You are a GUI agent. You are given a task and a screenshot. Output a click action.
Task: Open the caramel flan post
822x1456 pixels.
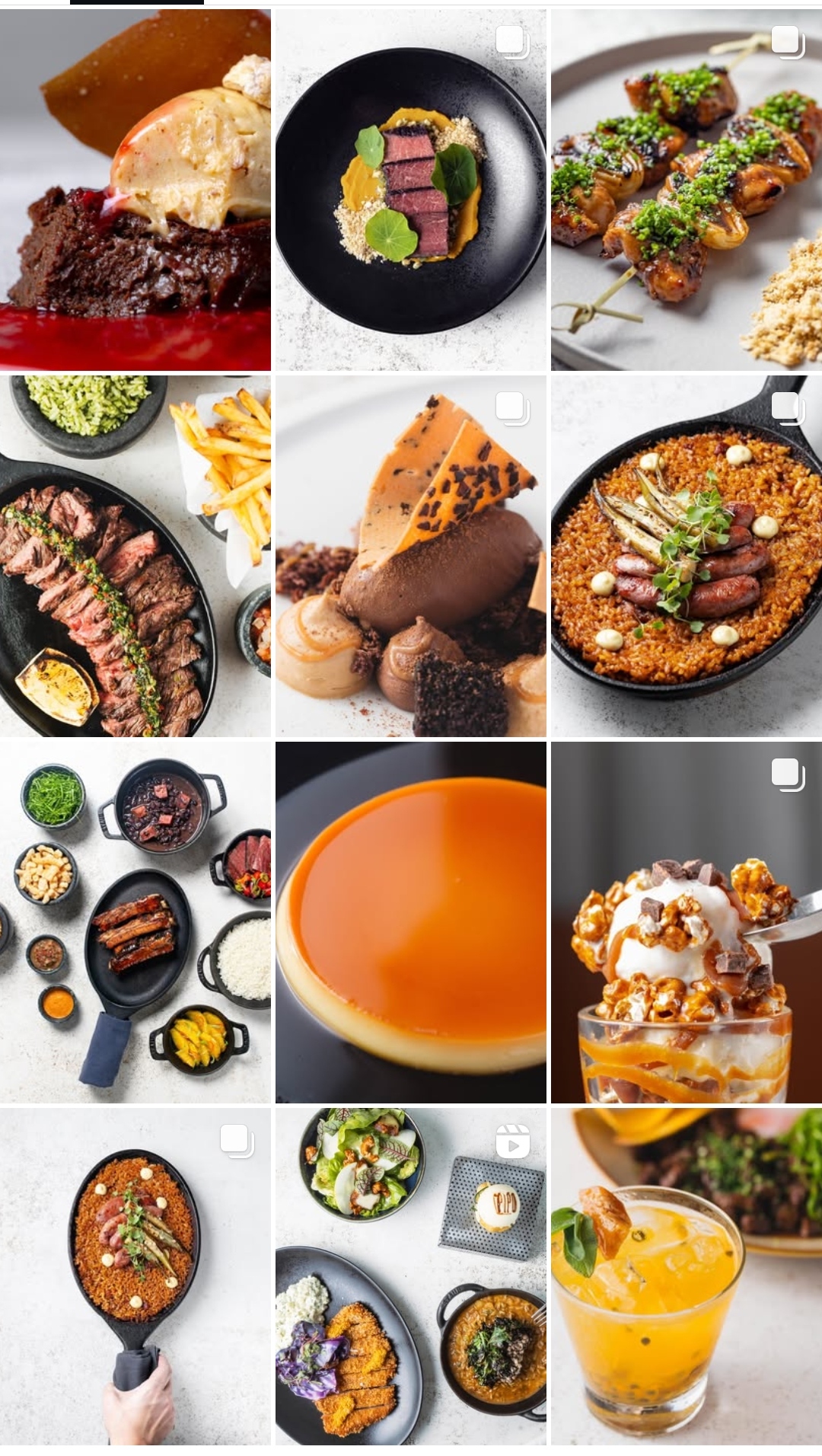click(411, 921)
